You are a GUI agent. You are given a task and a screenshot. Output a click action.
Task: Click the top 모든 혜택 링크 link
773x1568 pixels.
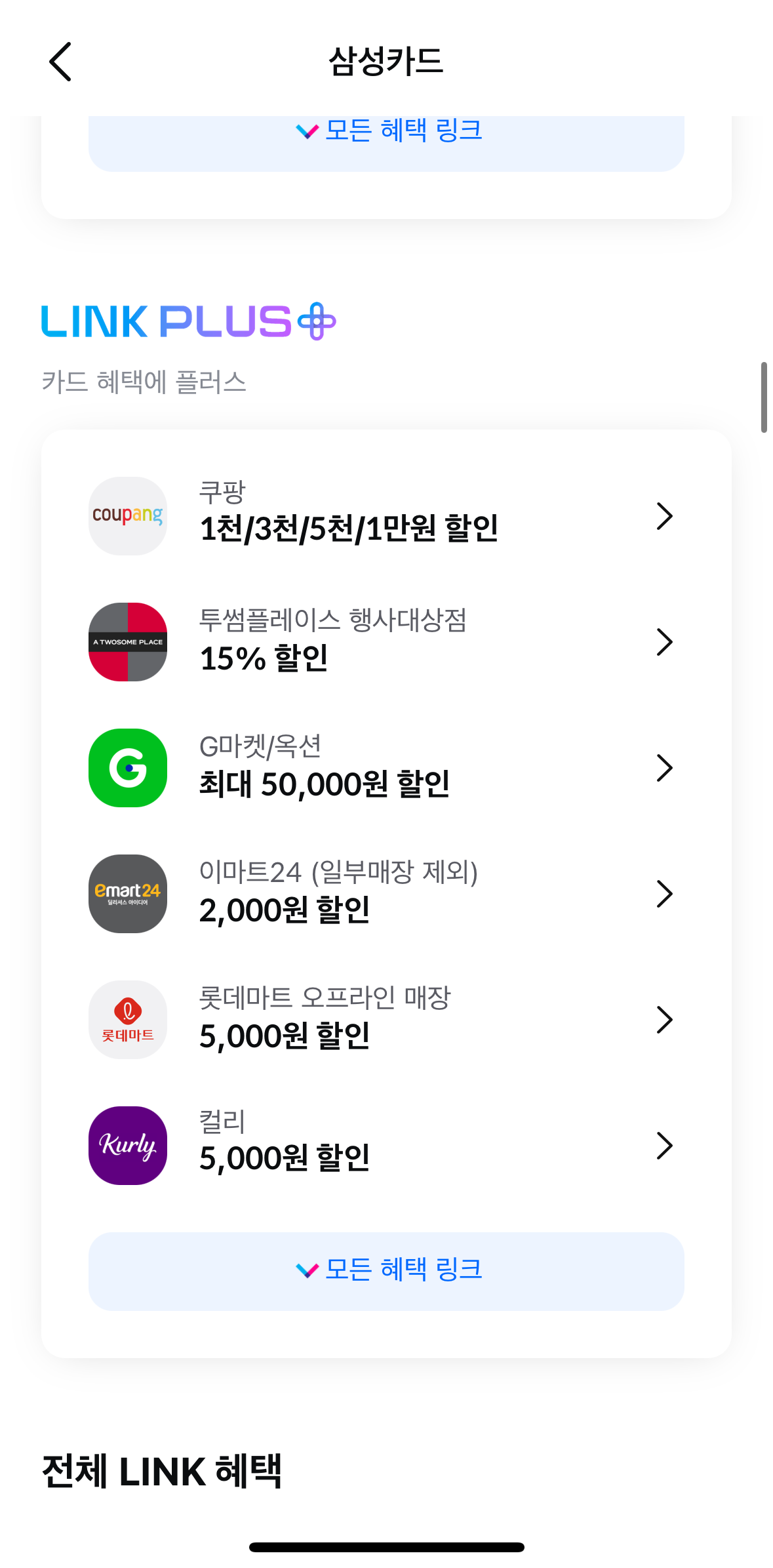tap(386, 131)
